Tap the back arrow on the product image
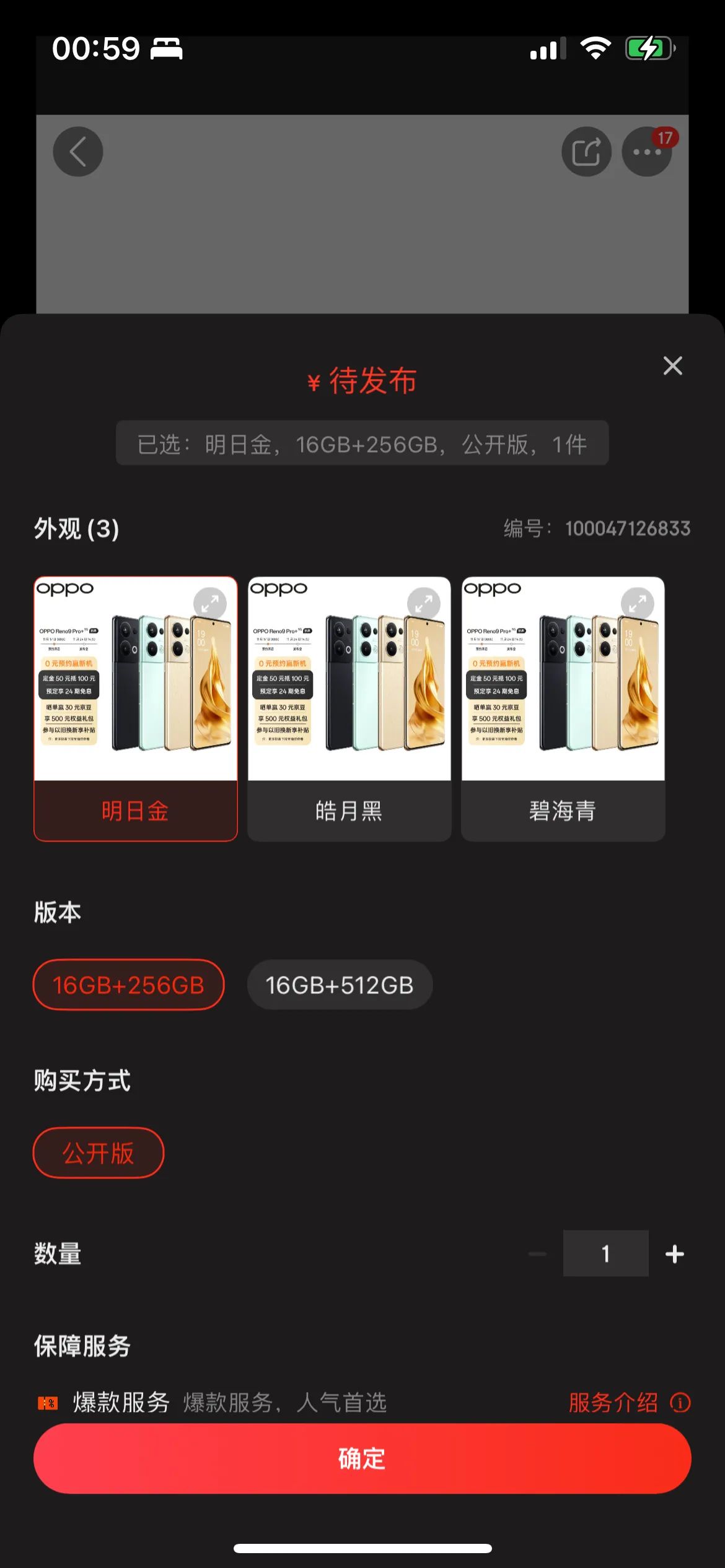Image resolution: width=725 pixels, height=1568 pixels. click(x=77, y=152)
